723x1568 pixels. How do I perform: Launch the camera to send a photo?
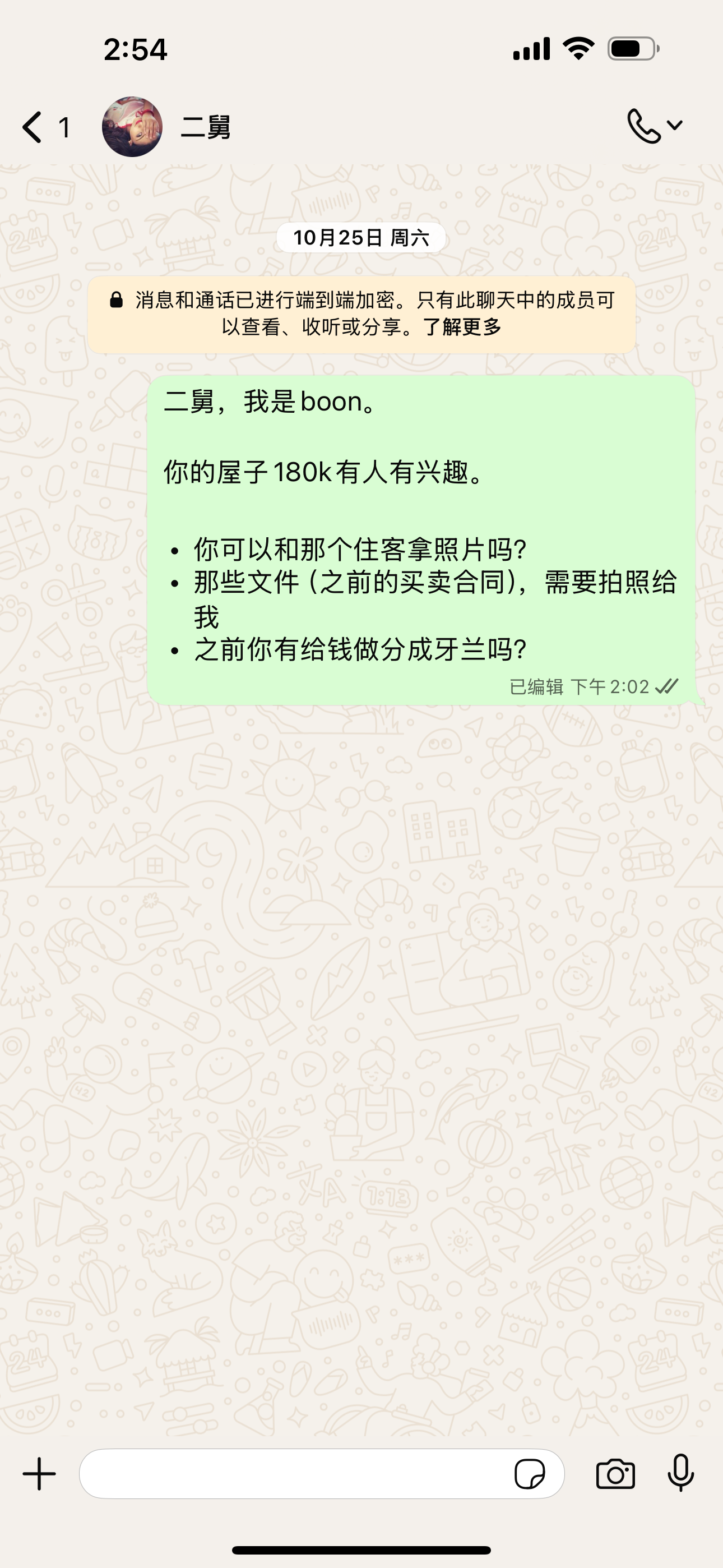tap(615, 1474)
